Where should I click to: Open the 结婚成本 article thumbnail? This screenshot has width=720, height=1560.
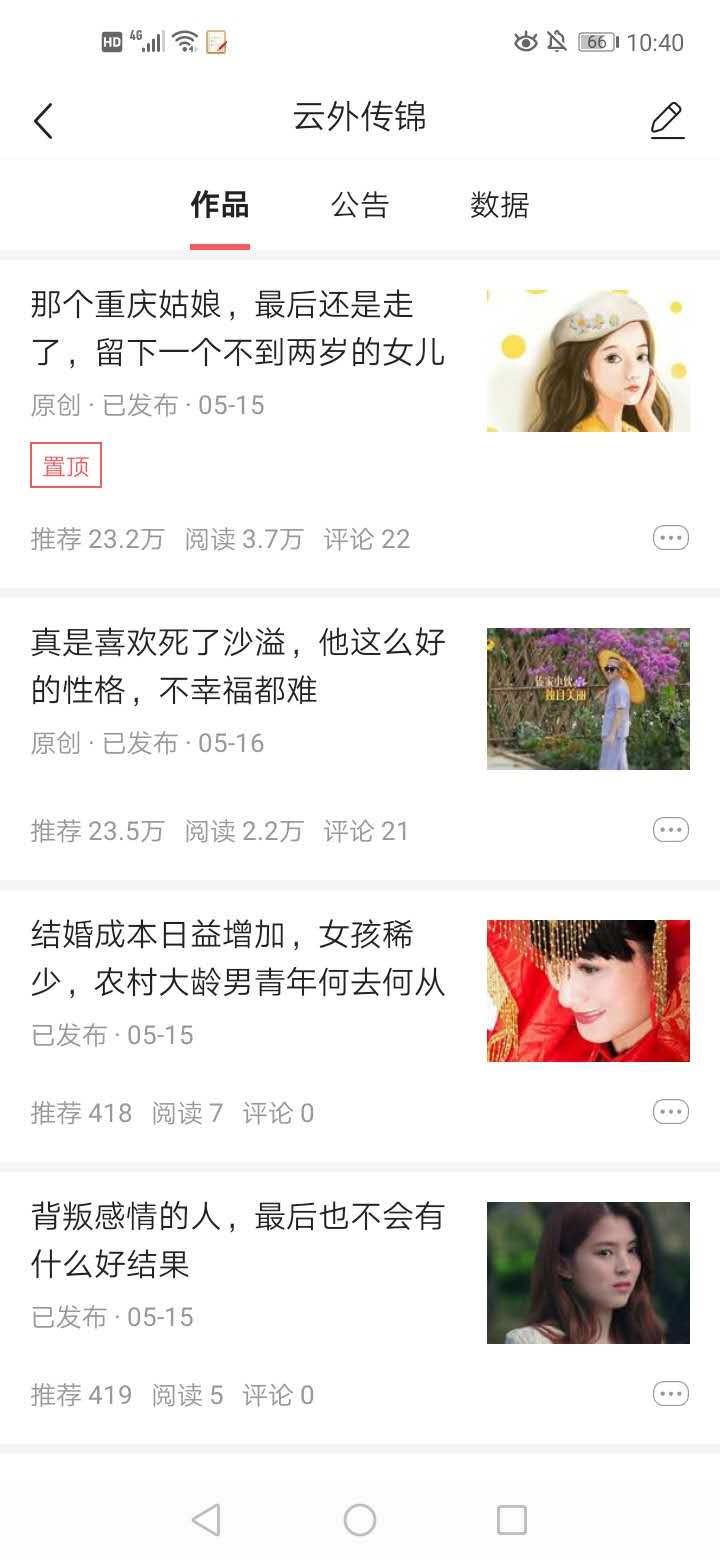point(587,991)
